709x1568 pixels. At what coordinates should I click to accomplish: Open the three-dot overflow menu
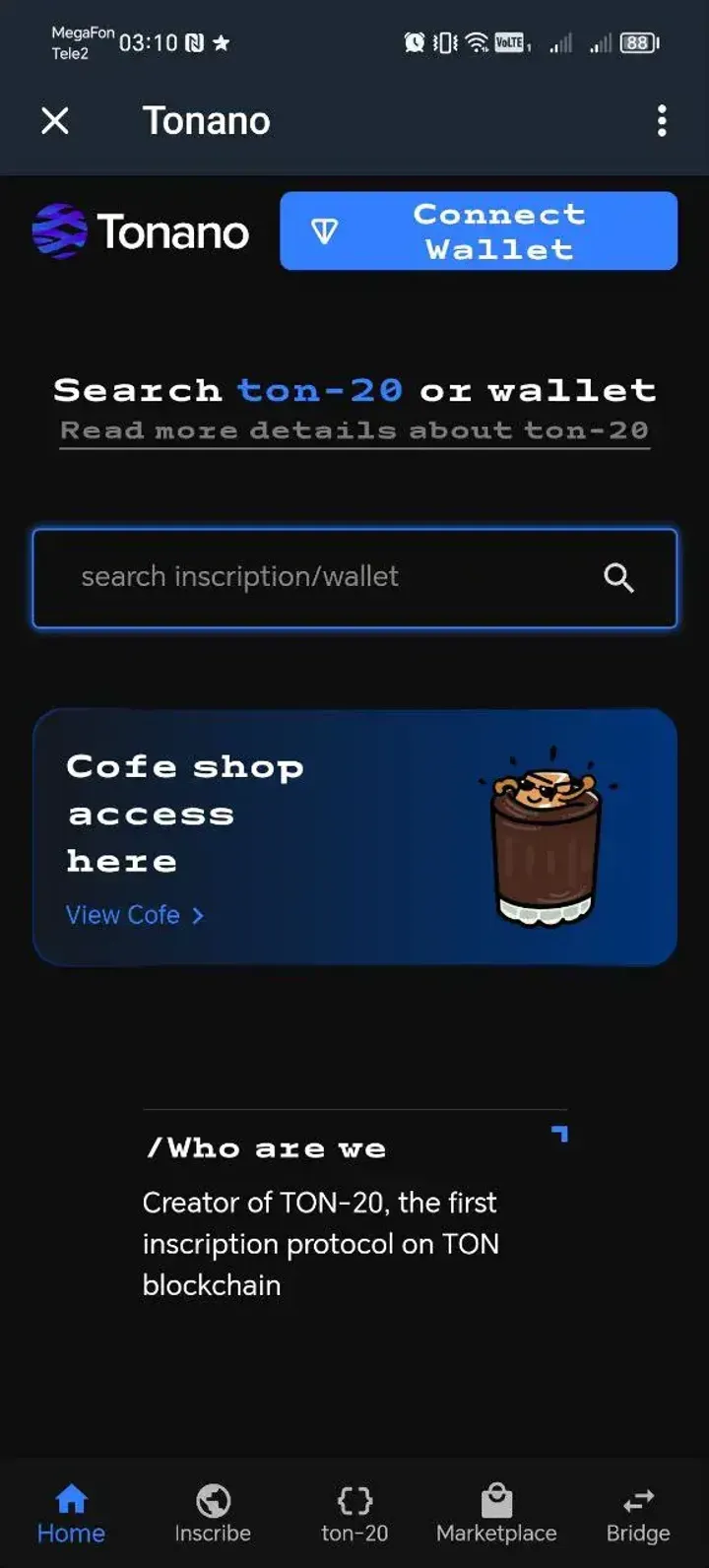[662, 121]
